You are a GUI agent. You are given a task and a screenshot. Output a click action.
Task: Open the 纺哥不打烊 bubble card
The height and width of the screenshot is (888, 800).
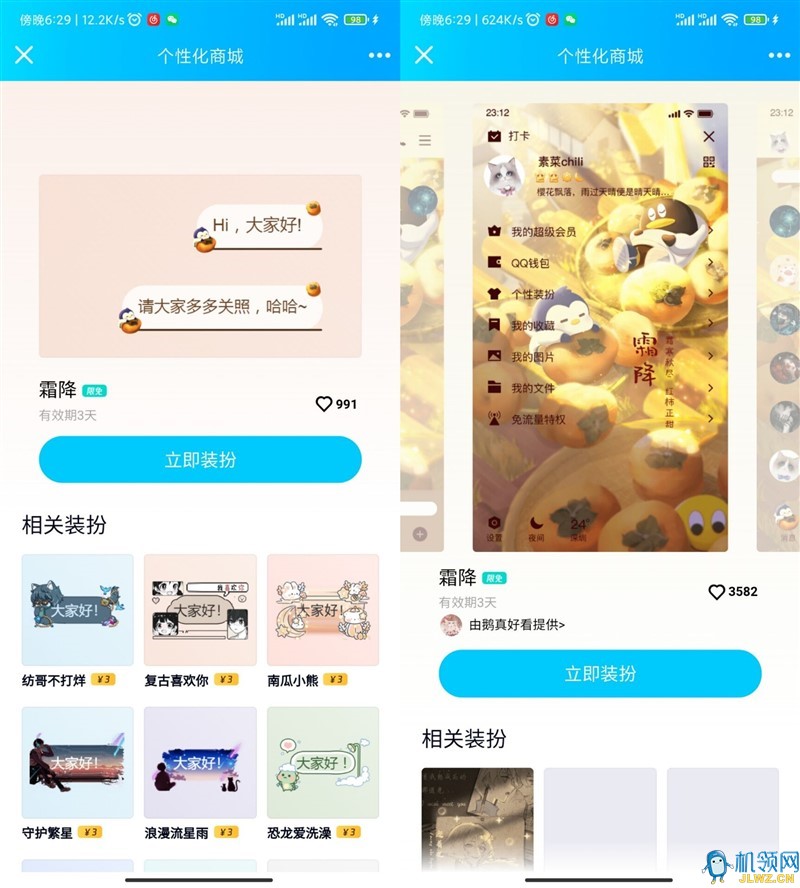[78, 610]
